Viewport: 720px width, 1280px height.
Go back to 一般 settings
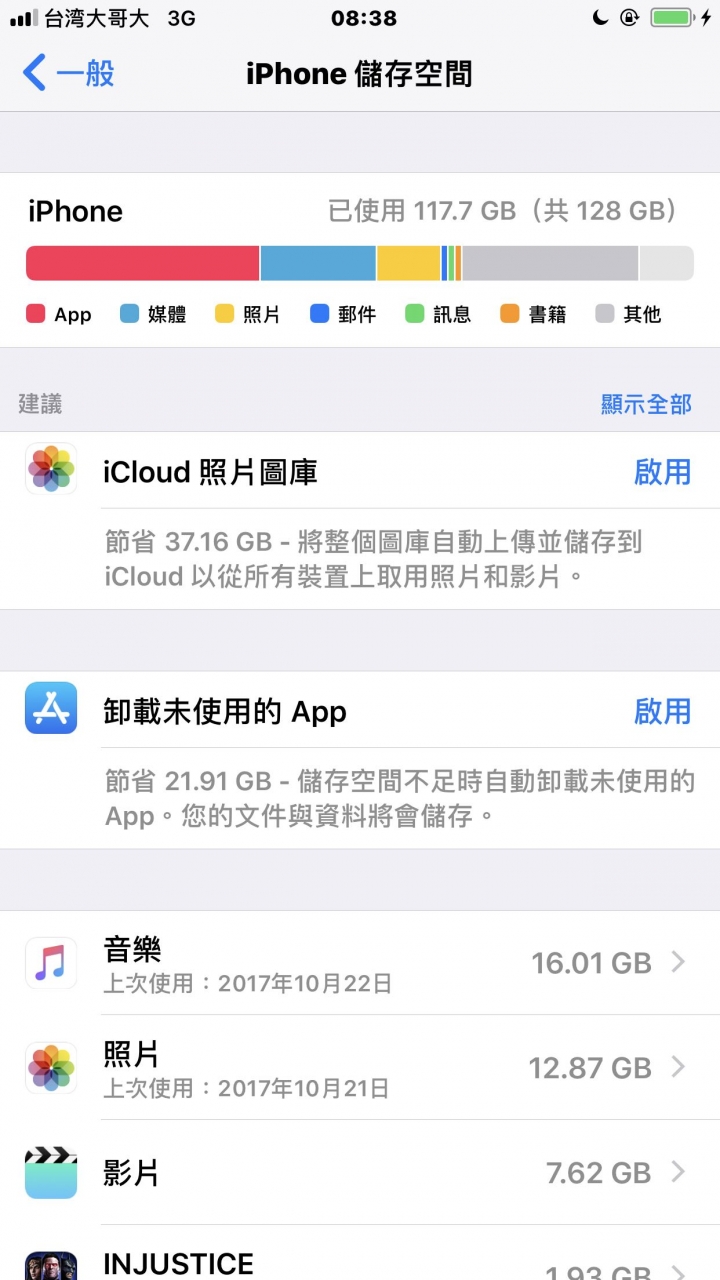[x=68, y=73]
